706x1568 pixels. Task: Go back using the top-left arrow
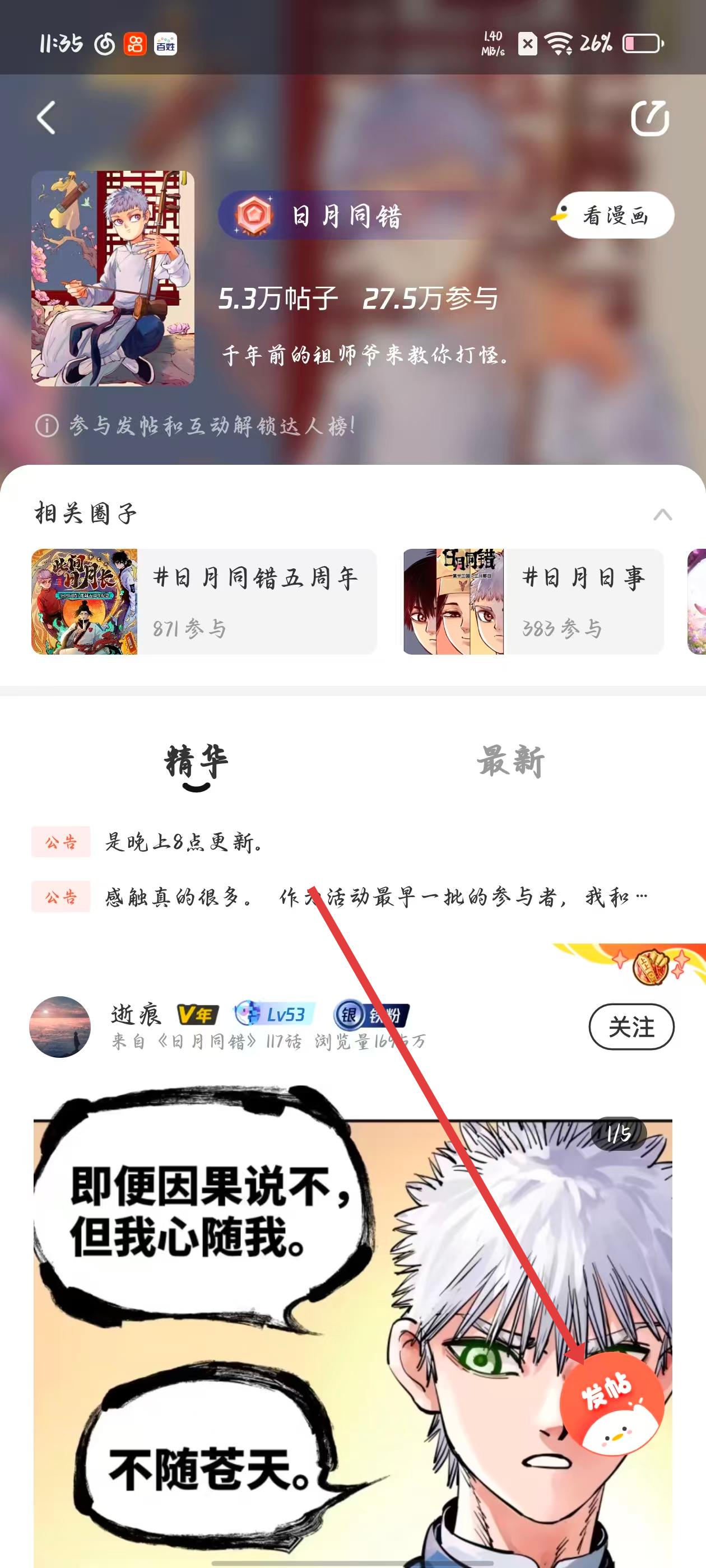47,118
